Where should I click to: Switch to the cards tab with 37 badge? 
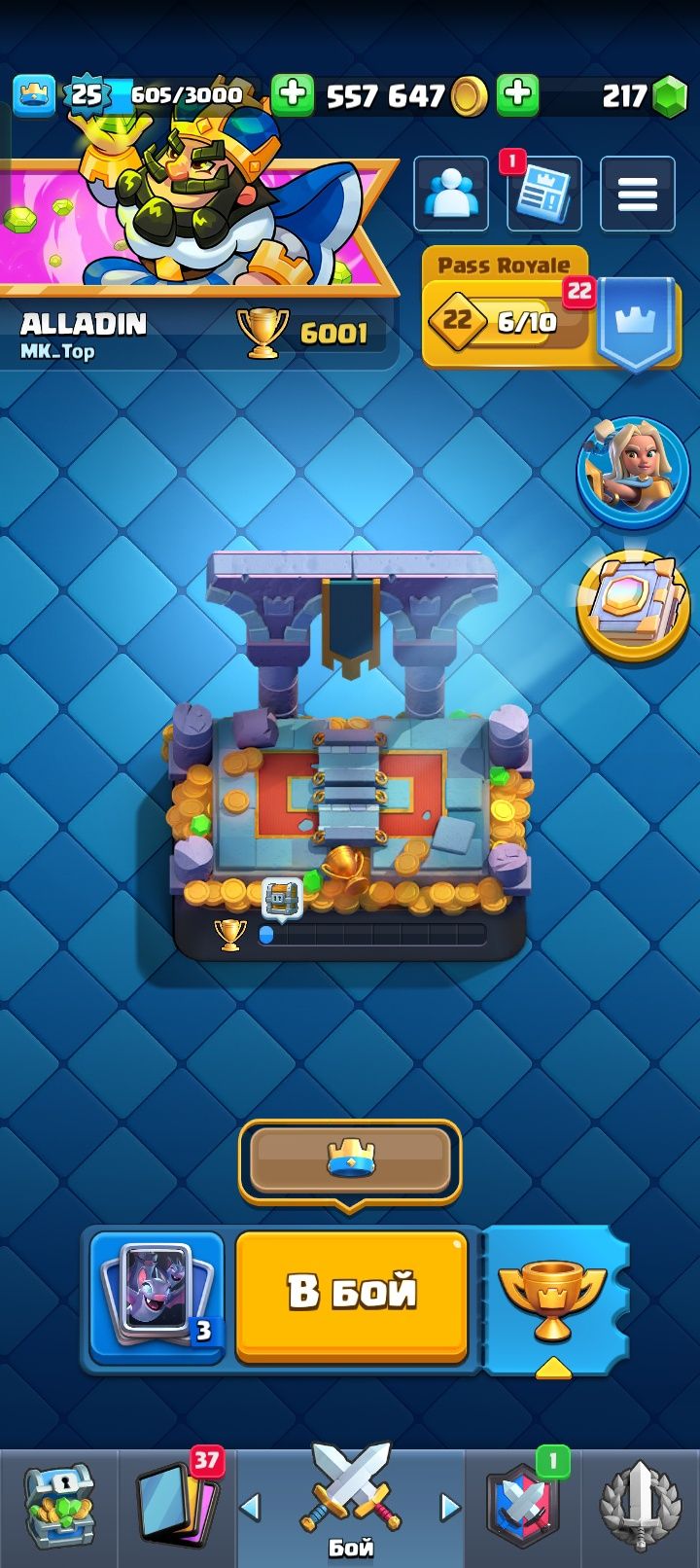click(177, 1506)
